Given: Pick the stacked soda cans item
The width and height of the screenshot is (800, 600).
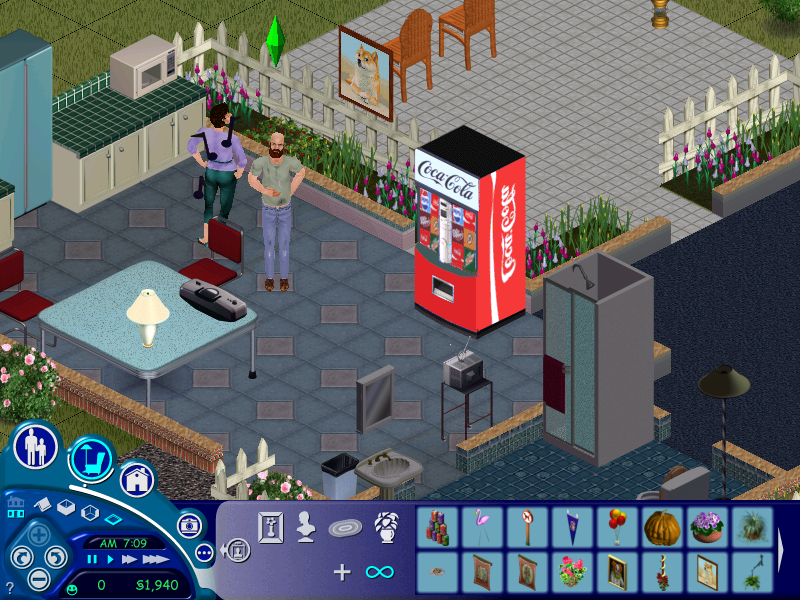Looking at the screenshot, I should click(x=437, y=527).
